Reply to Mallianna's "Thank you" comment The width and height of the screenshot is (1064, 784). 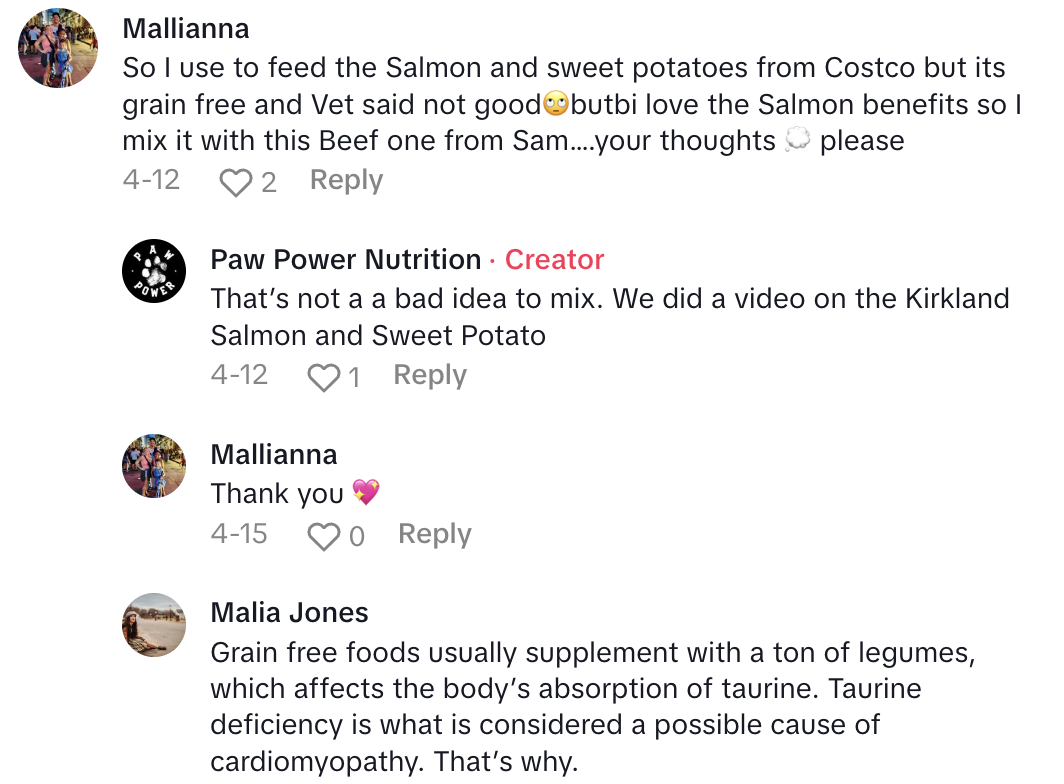click(434, 535)
